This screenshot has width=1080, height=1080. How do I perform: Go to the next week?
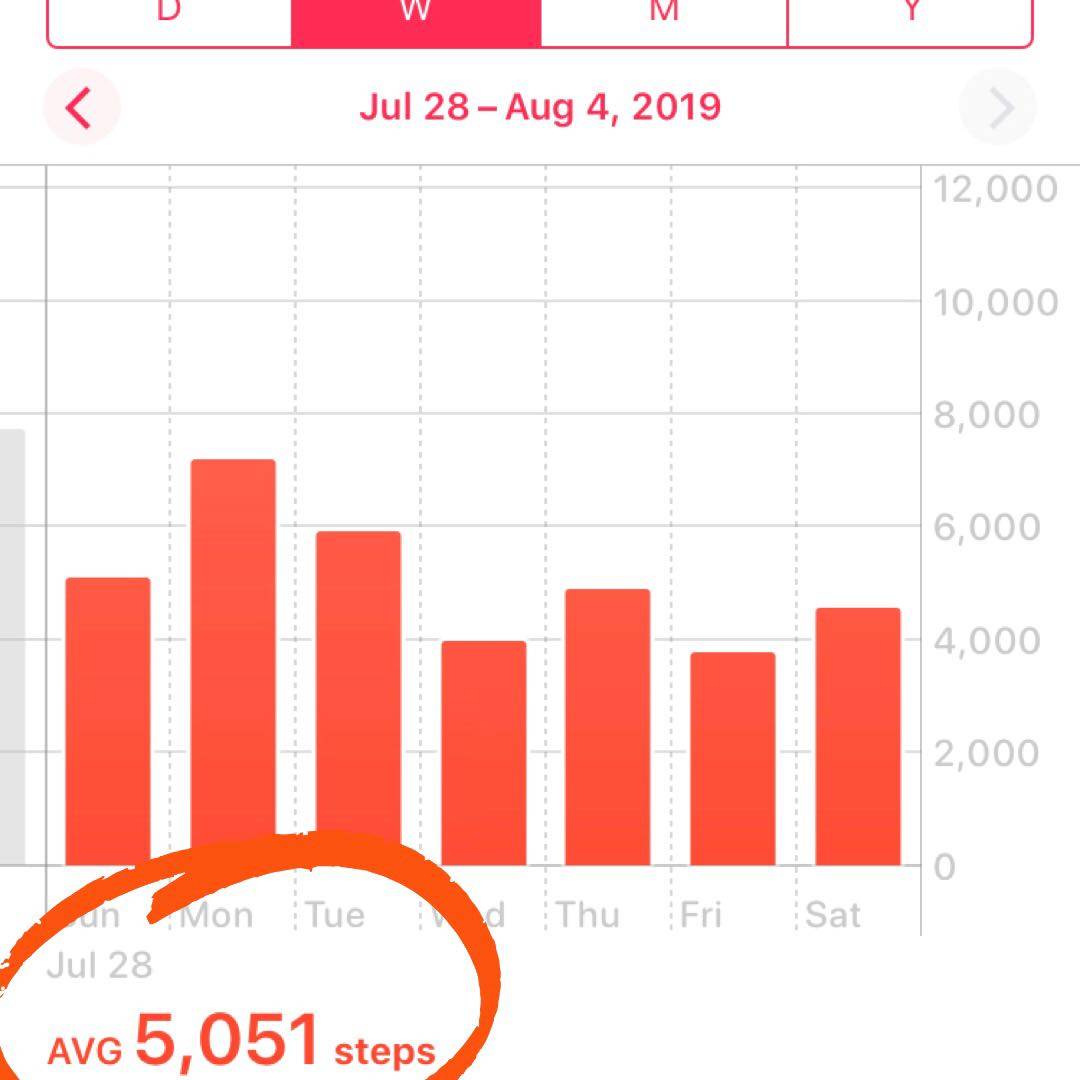[999, 107]
